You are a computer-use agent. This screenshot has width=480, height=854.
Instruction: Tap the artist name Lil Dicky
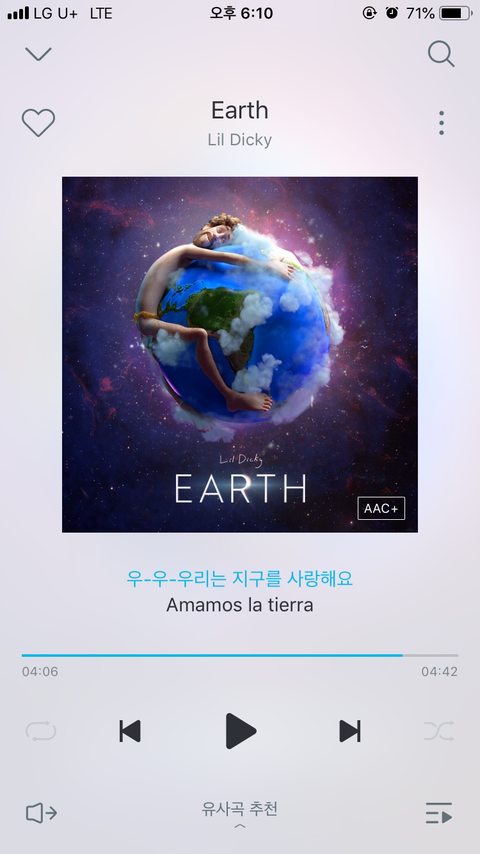click(x=240, y=140)
